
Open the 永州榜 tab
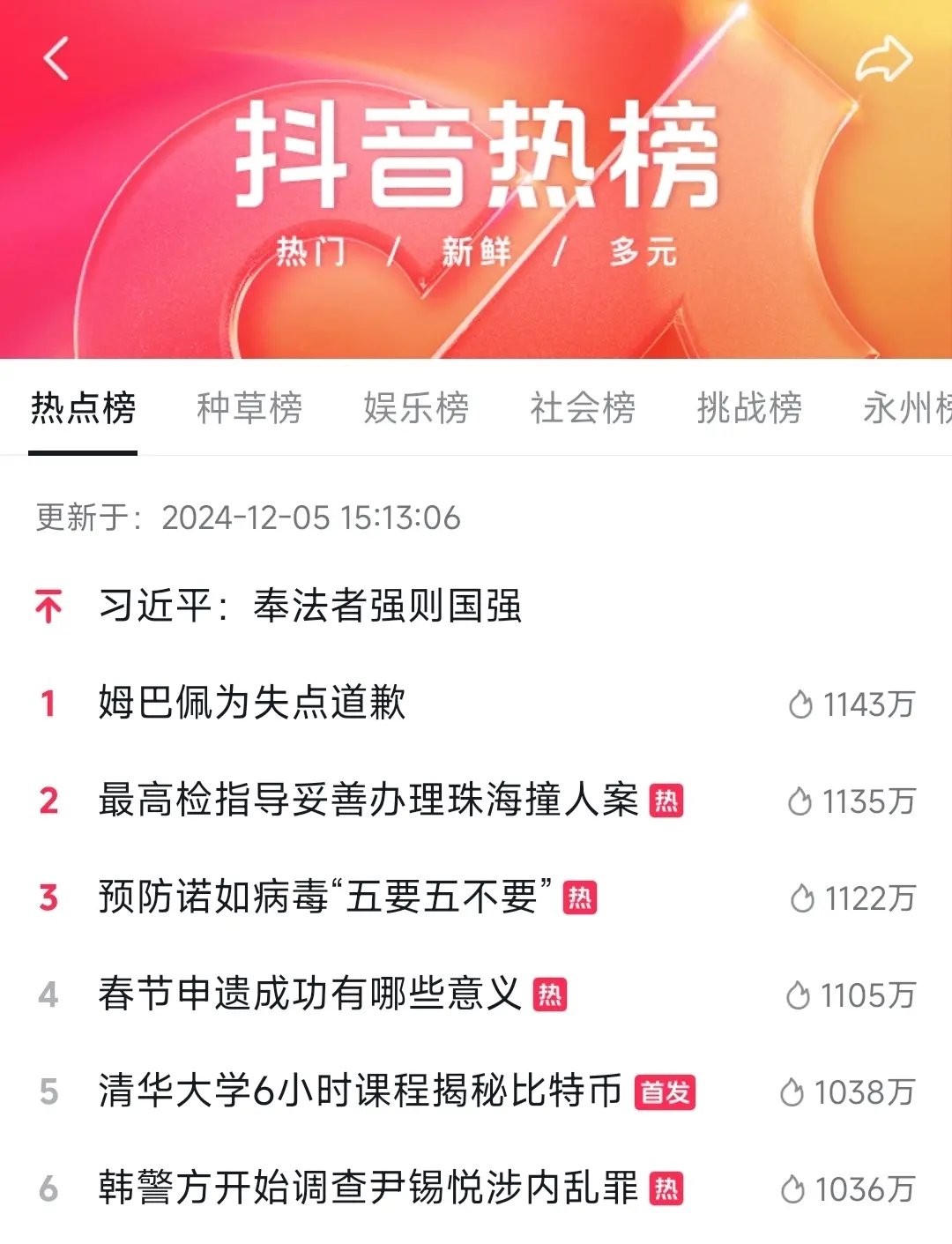click(x=908, y=408)
